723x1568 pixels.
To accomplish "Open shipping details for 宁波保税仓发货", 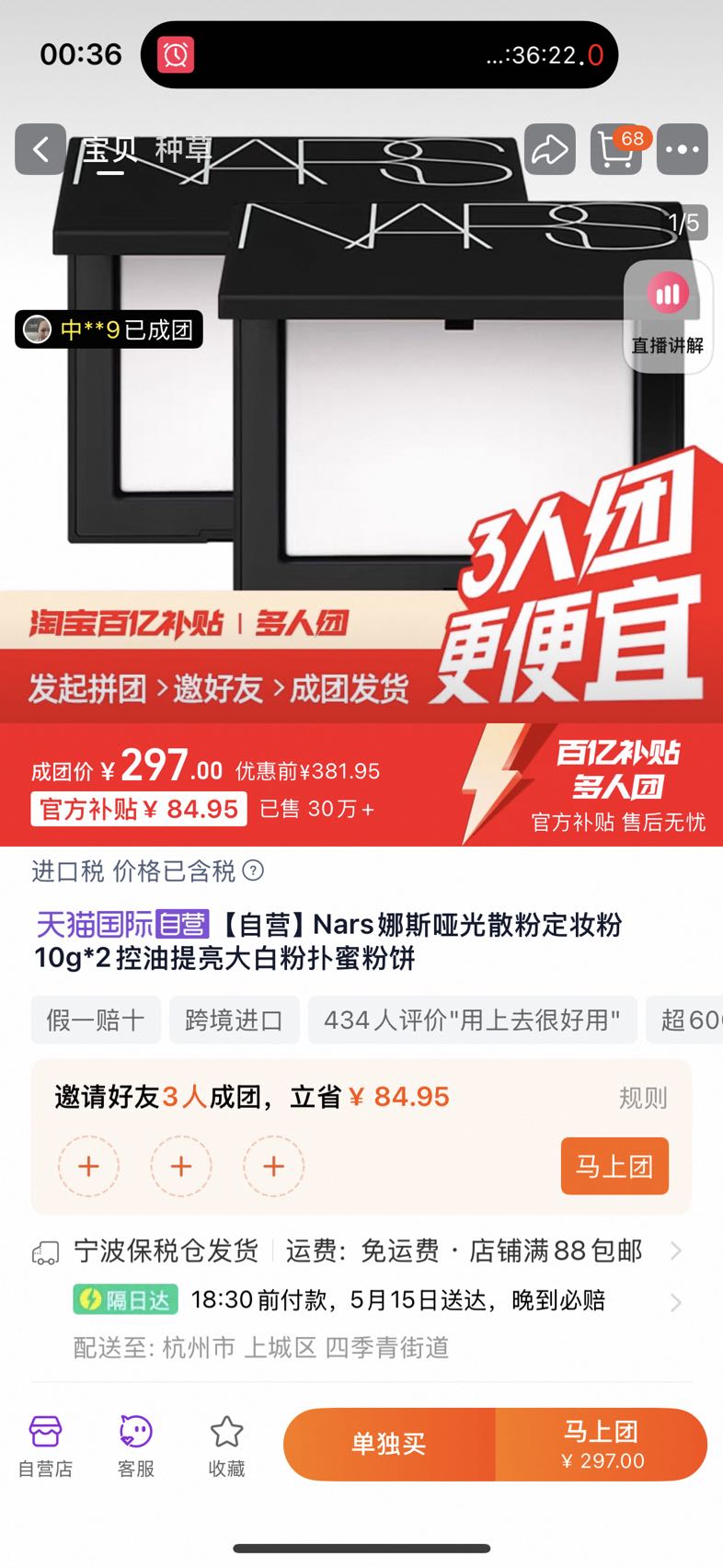I will (359, 1251).
